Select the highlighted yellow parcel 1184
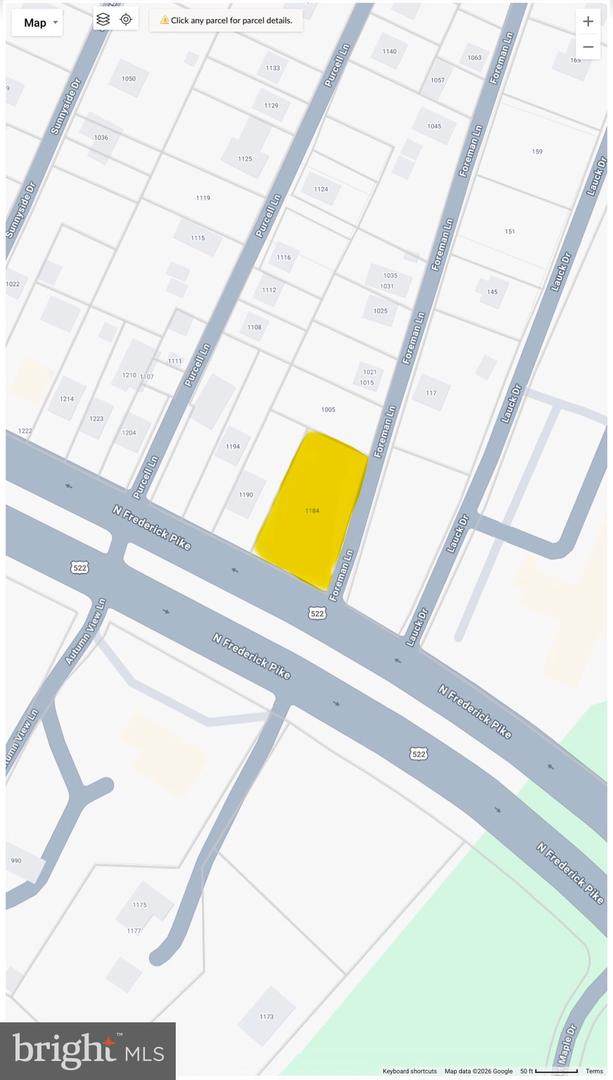The height and width of the screenshot is (1080, 613). coord(312,510)
